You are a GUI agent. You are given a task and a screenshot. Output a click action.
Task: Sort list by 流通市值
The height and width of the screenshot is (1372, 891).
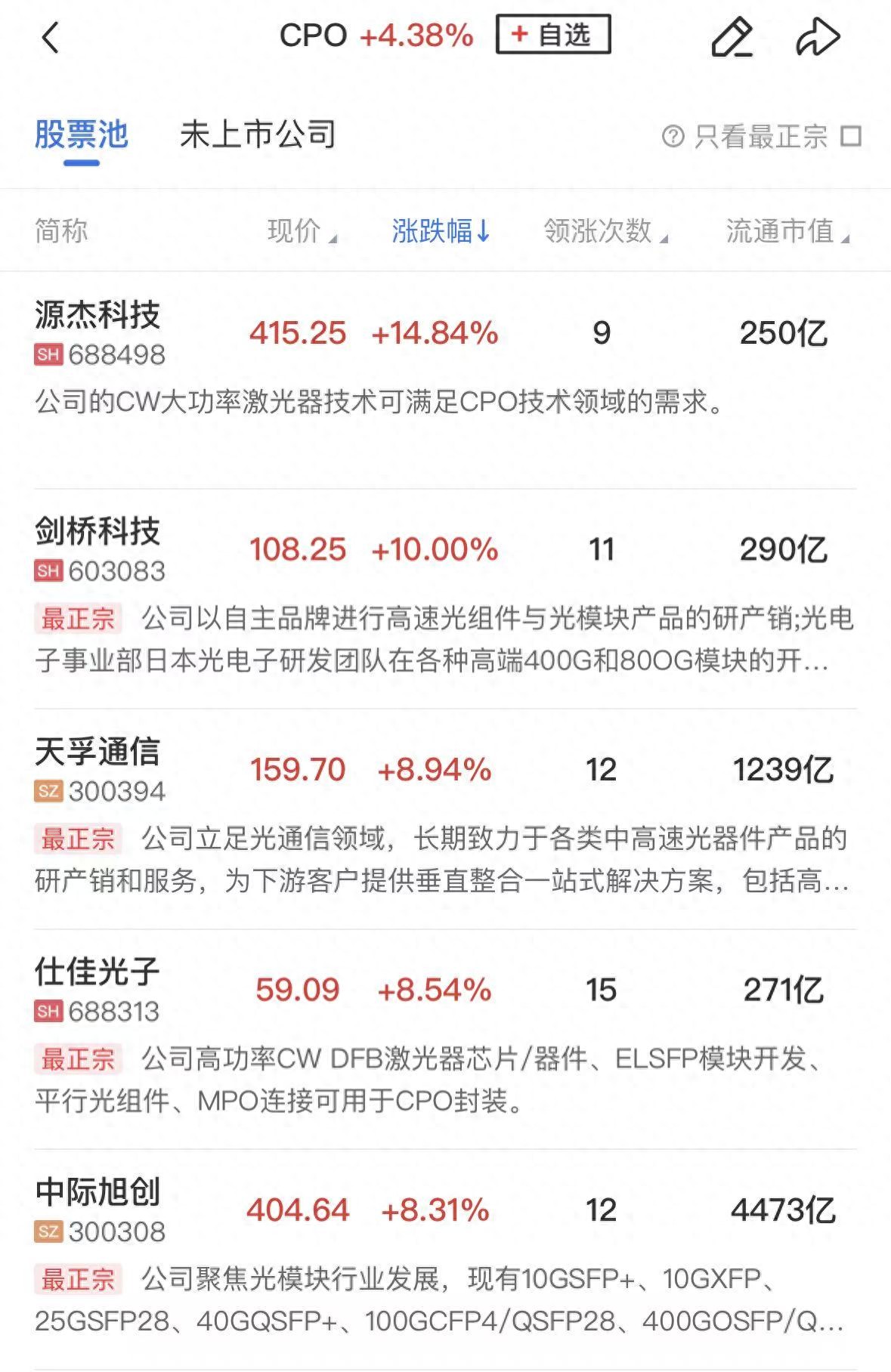coord(784,232)
